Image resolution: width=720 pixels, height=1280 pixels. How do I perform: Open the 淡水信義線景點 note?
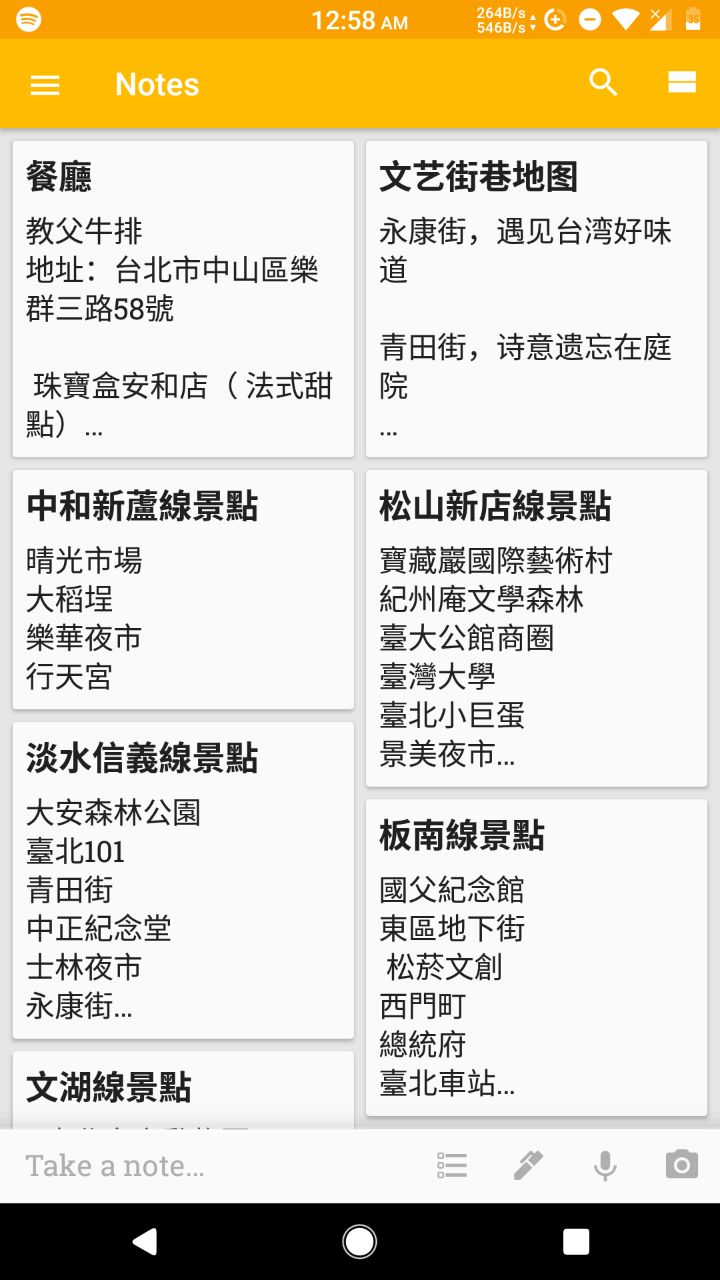[x=183, y=880]
